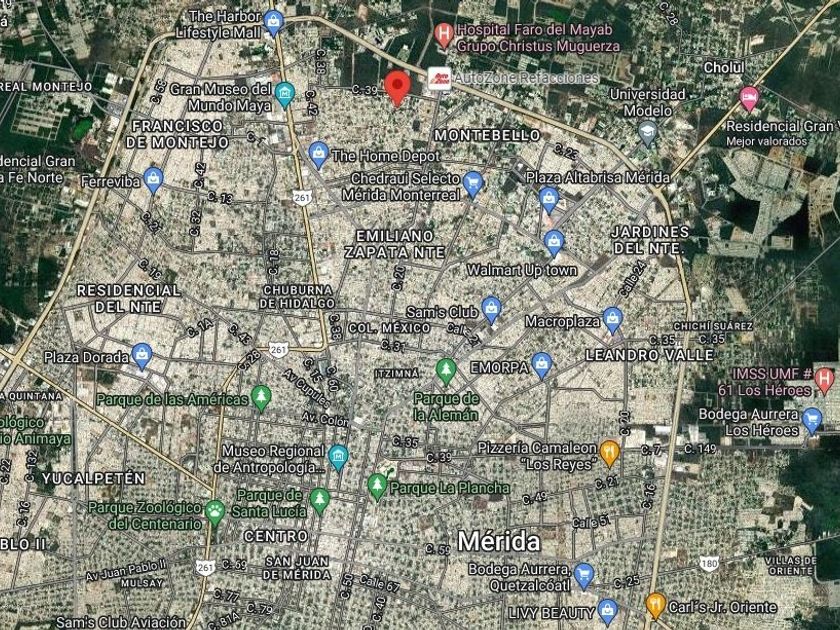Open Pizzería Camaleon Los Reyes marker
The image size is (840, 630).
point(609,453)
